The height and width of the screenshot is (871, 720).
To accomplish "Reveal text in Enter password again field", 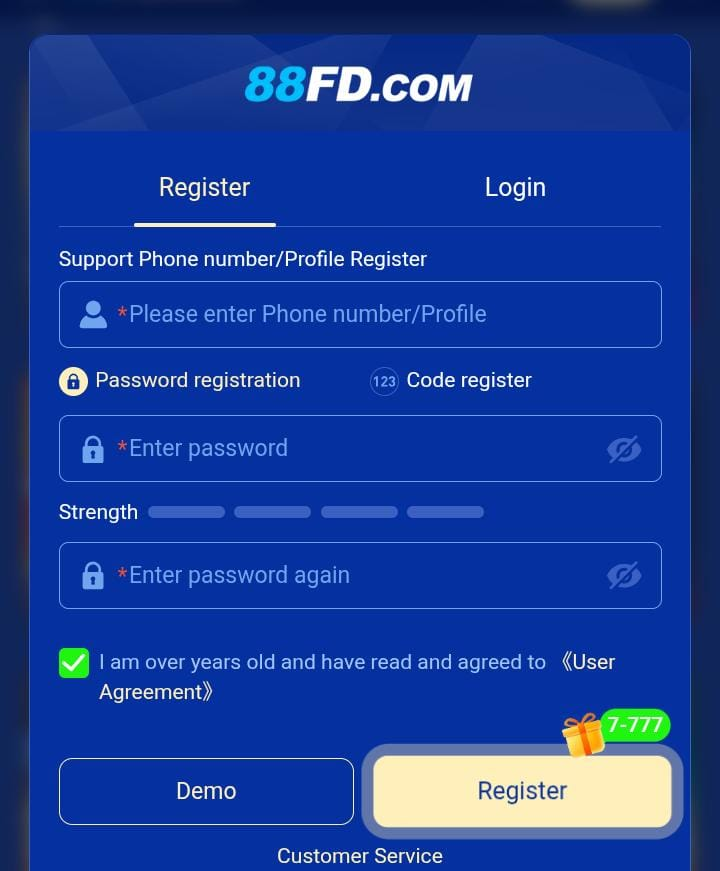I will 624,575.
